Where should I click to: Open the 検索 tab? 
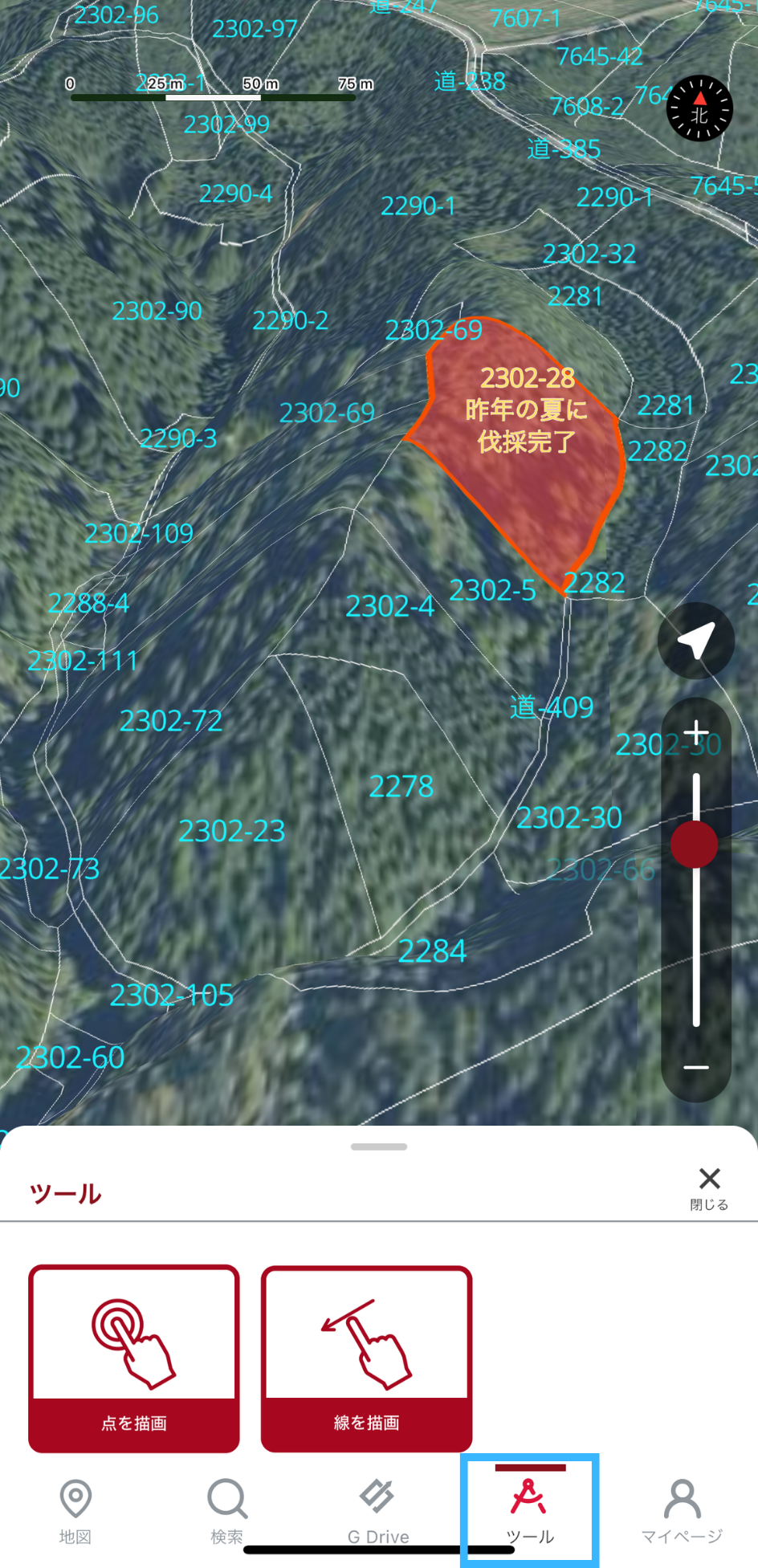pos(227,1511)
